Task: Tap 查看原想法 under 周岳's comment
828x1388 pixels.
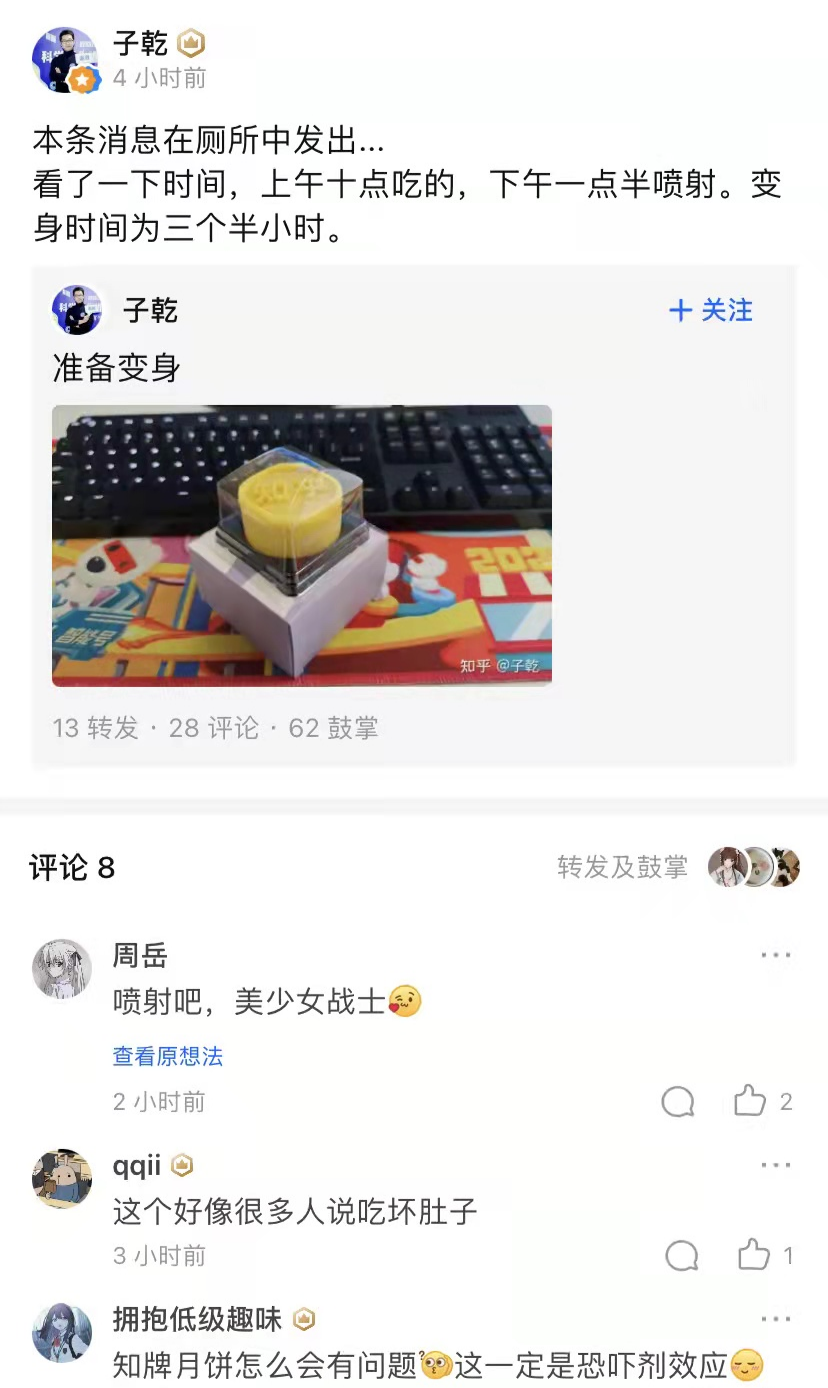Action: point(167,1056)
